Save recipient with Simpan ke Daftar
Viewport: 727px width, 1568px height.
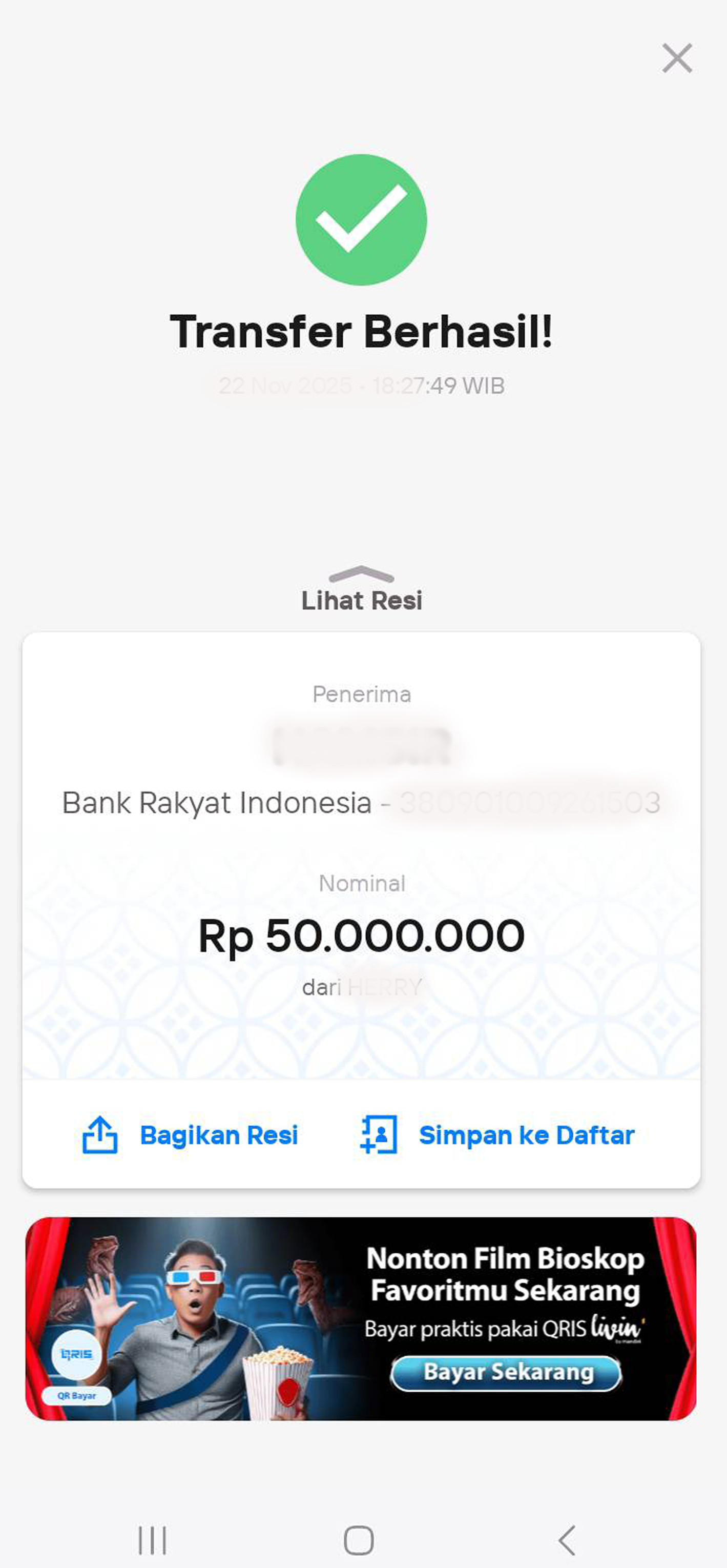click(x=497, y=1135)
